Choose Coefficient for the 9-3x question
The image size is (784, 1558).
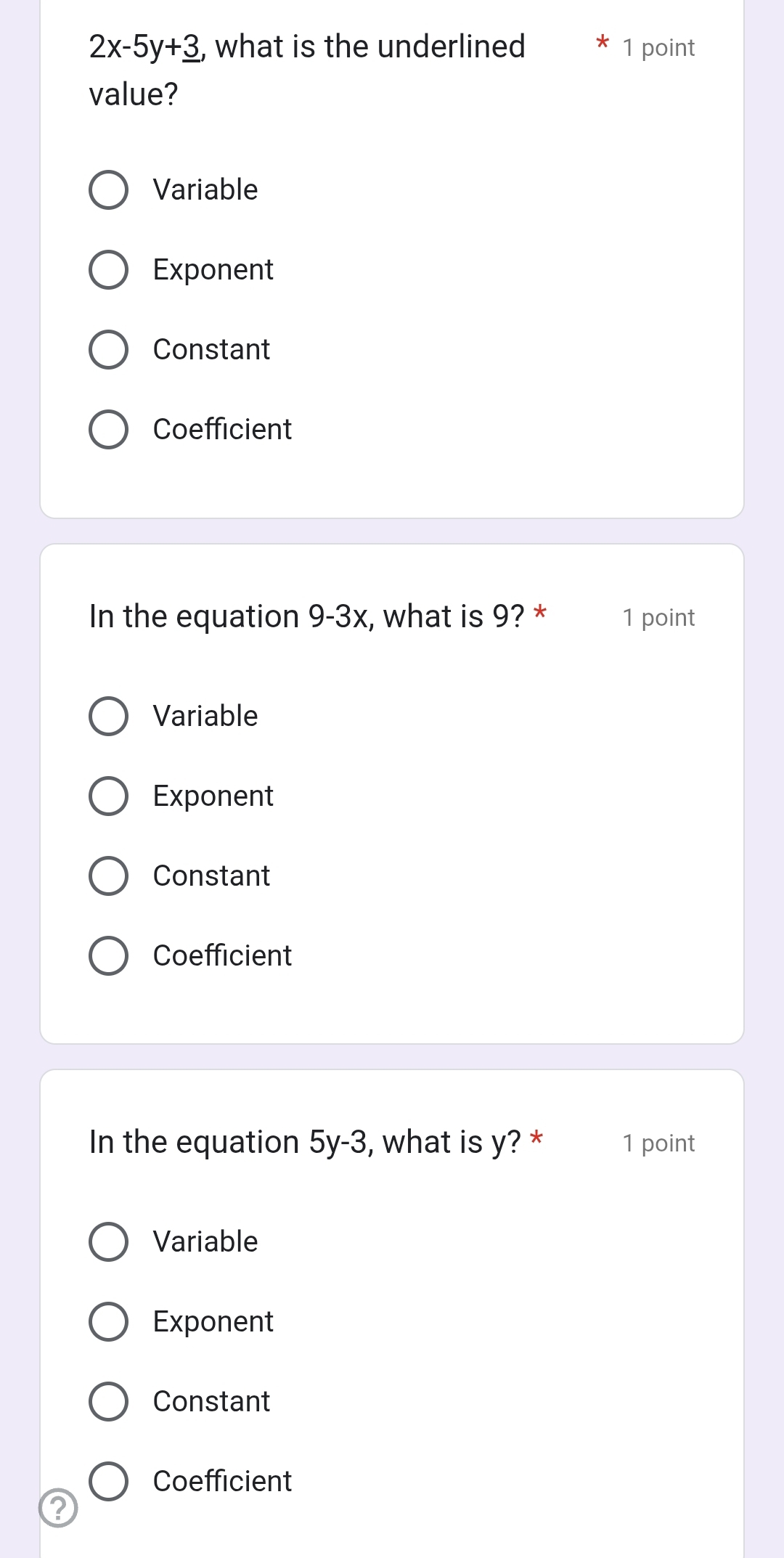pyautogui.click(x=108, y=955)
